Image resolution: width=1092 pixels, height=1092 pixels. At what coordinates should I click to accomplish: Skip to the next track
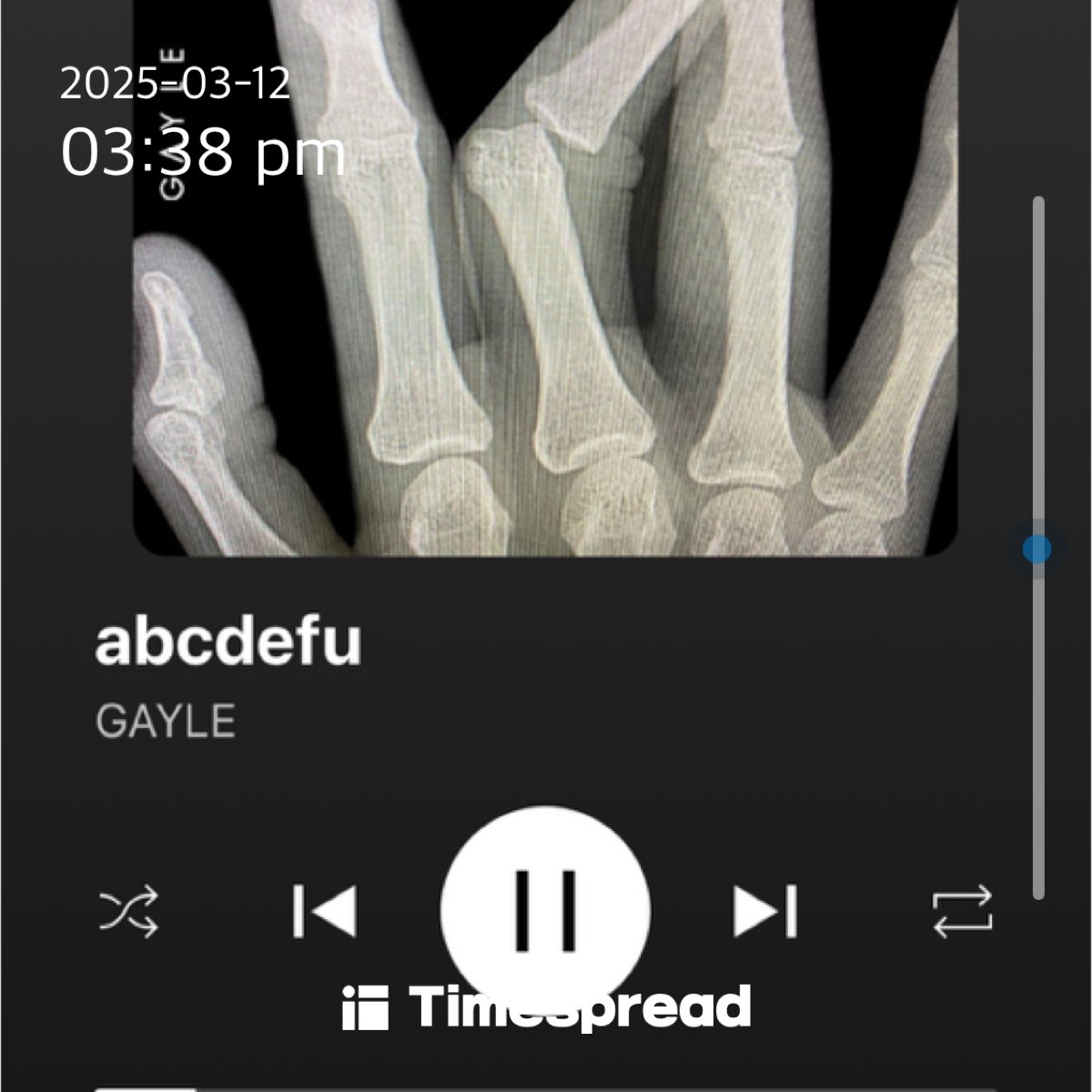coord(765,911)
